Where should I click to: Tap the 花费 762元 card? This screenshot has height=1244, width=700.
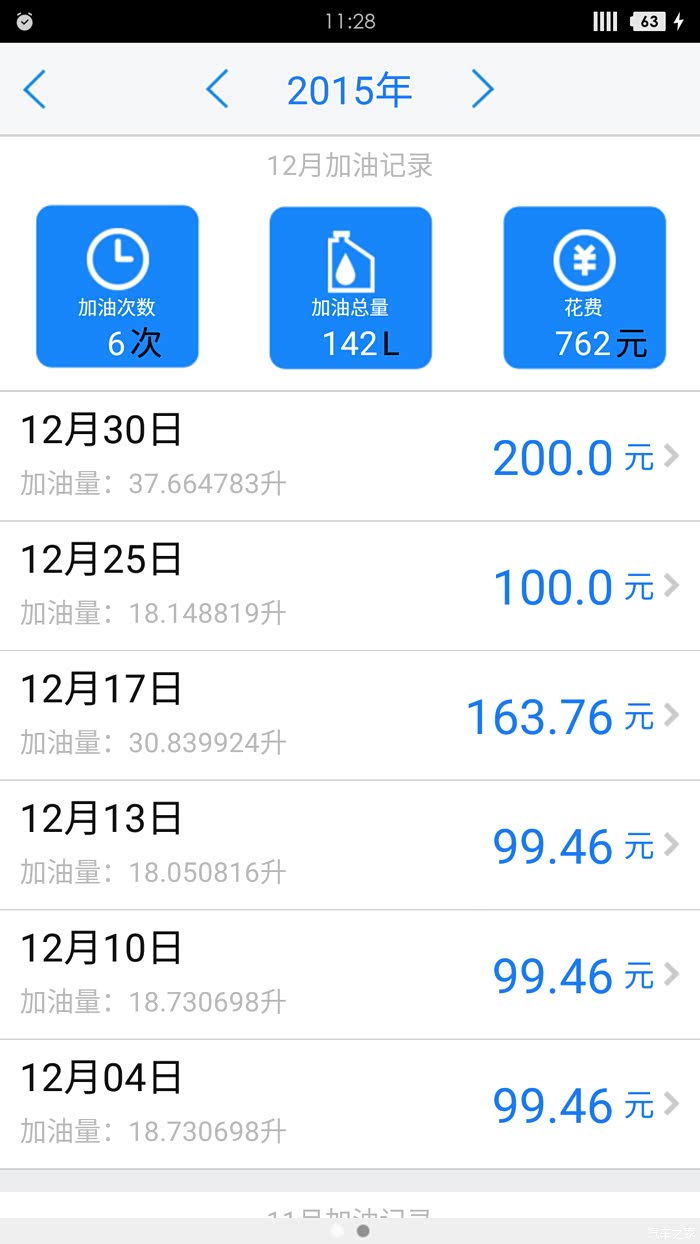coord(584,287)
